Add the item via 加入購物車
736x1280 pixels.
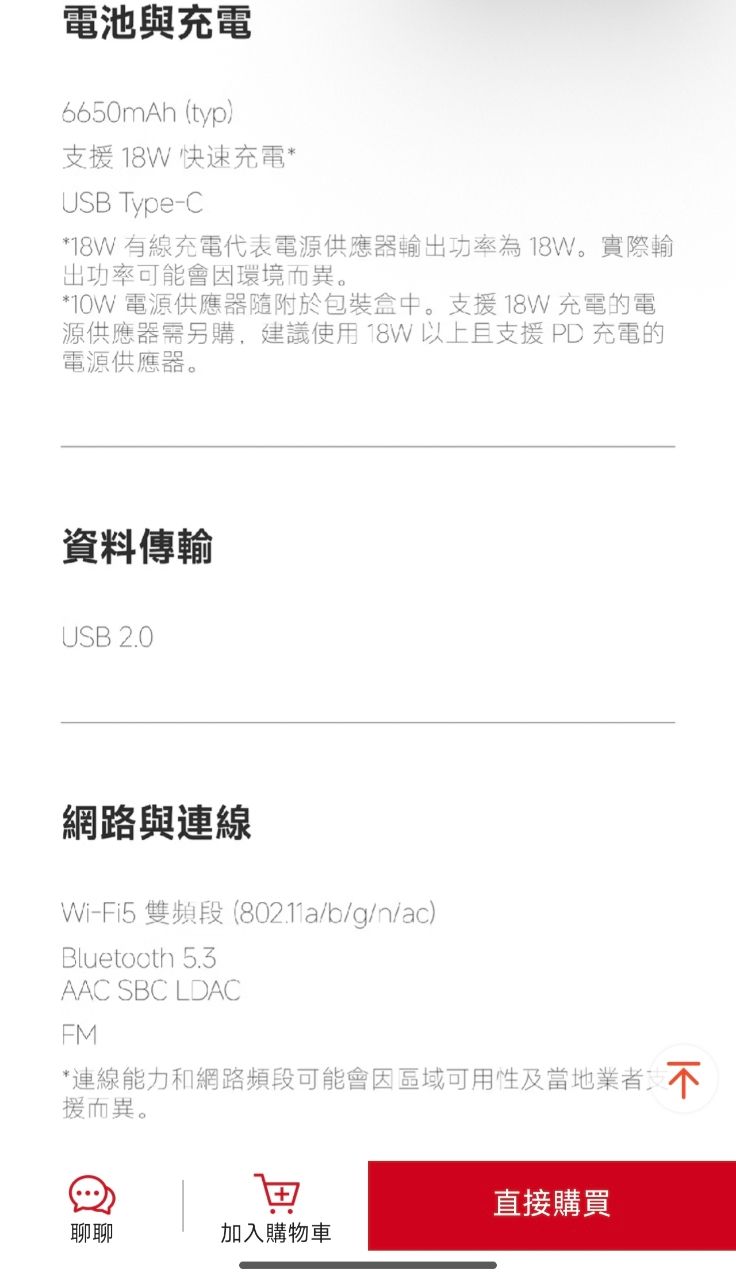276,1208
